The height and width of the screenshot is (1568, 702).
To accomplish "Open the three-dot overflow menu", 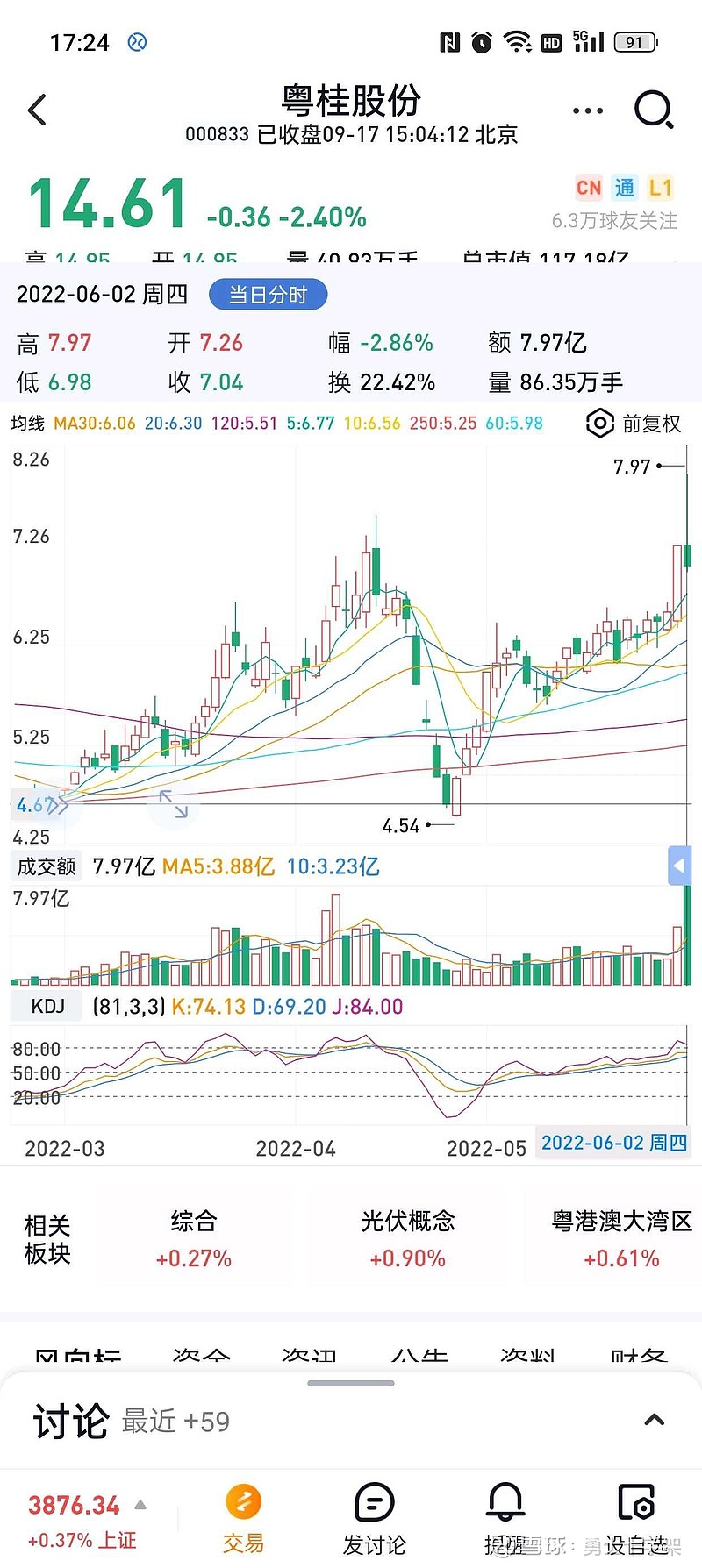I will point(587,111).
